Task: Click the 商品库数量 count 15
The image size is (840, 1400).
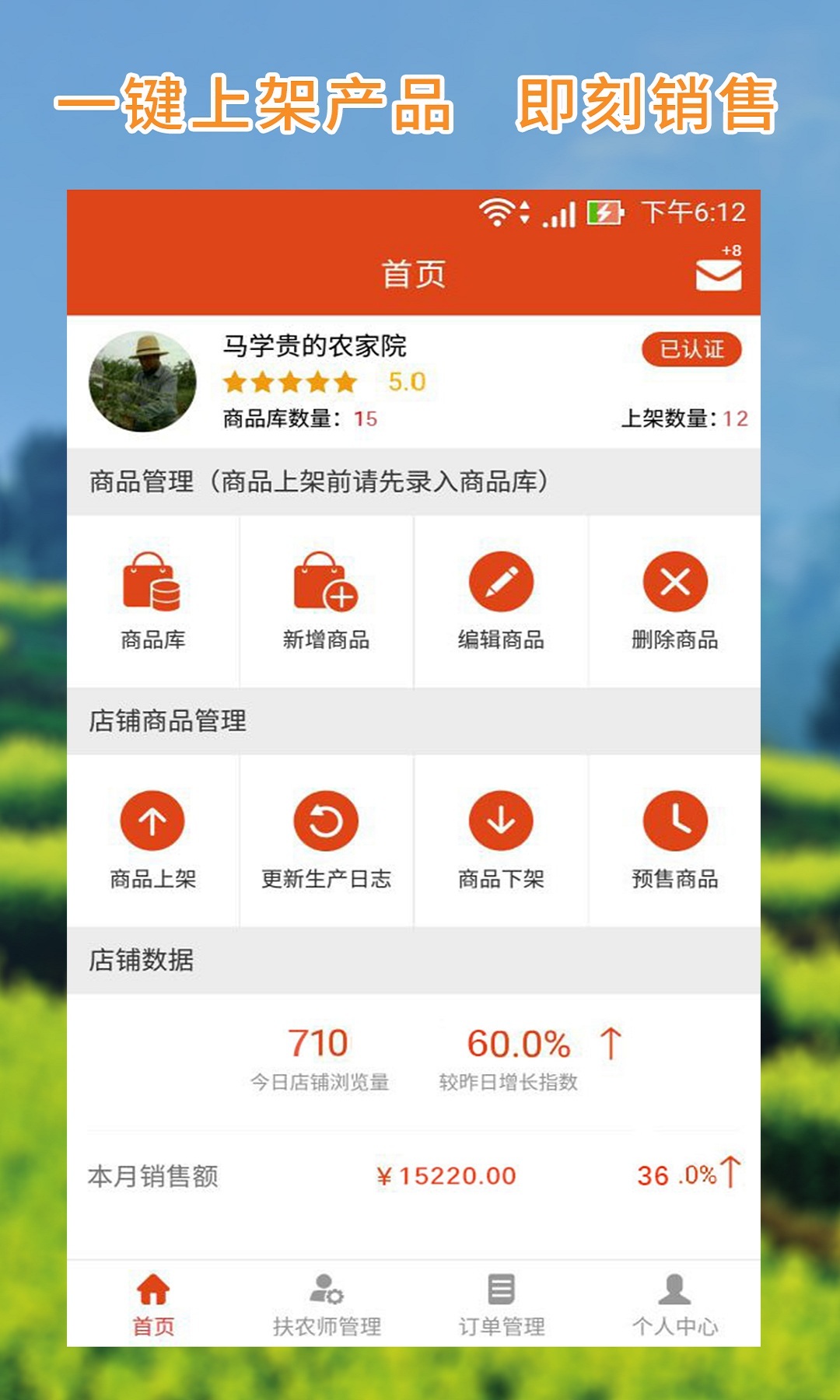Action: click(299, 417)
